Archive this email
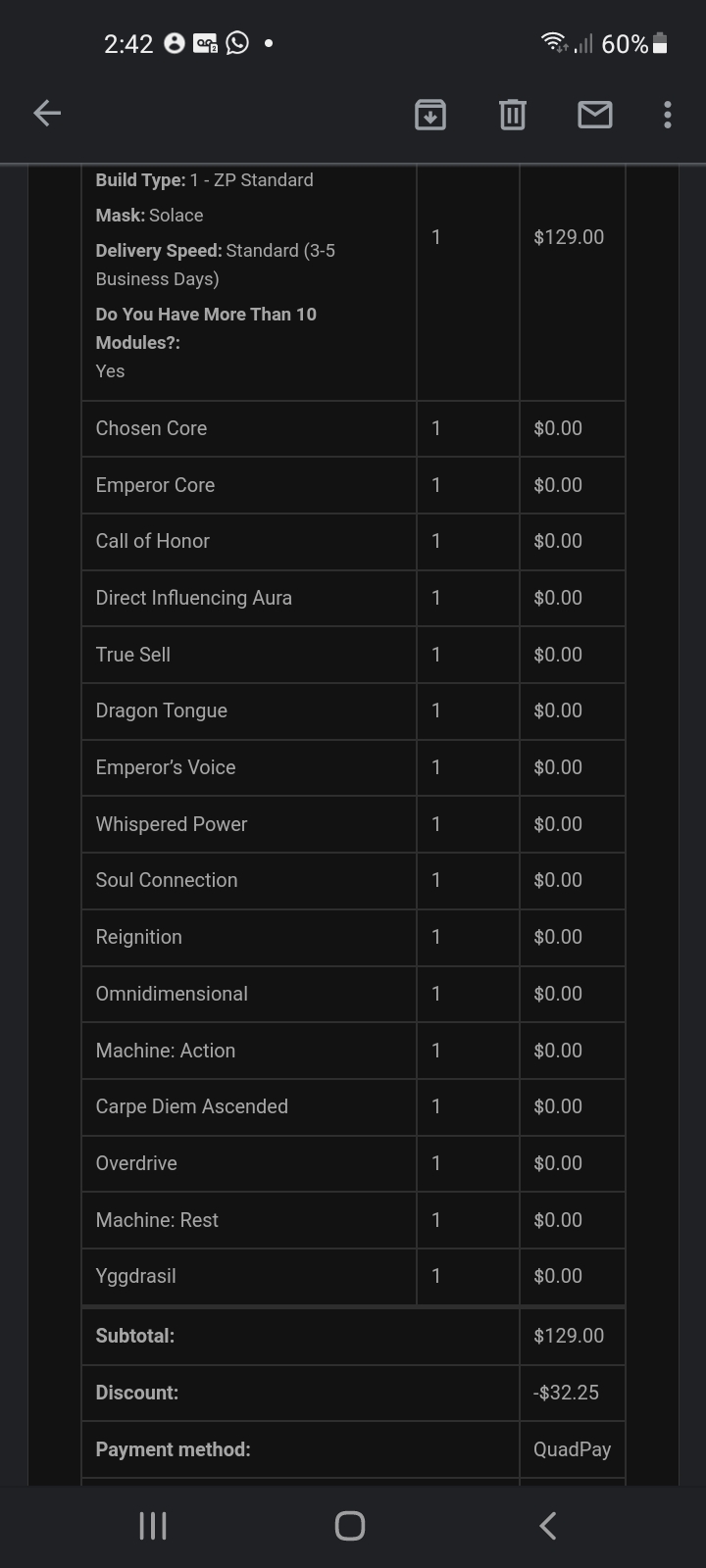The image size is (706, 1568). [430, 115]
